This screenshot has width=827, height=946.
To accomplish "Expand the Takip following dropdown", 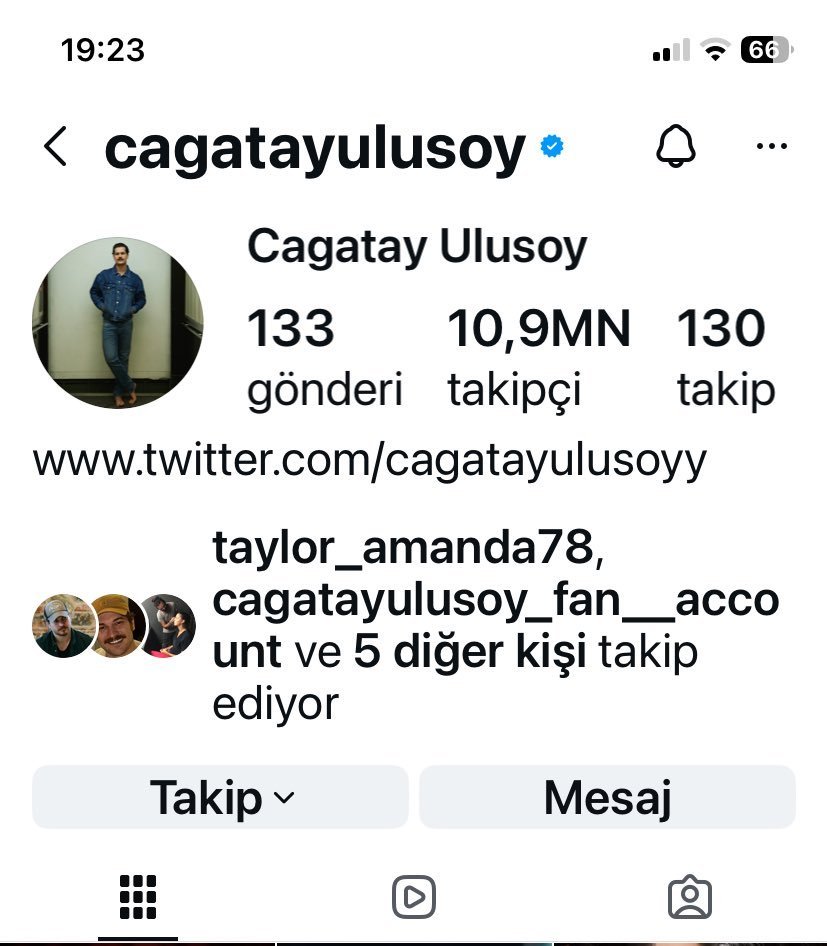I will click(220, 797).
